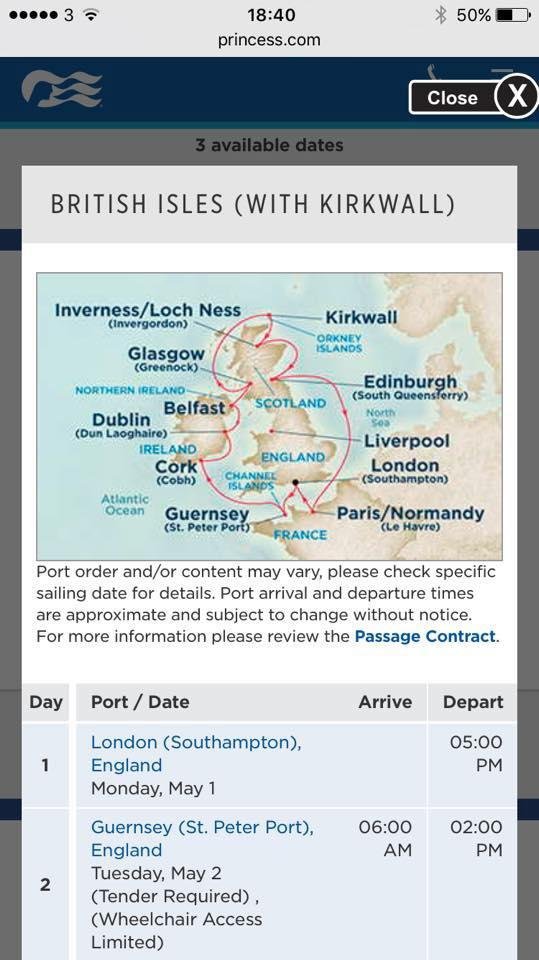Tap the princess.com address bar

point(269,40)
